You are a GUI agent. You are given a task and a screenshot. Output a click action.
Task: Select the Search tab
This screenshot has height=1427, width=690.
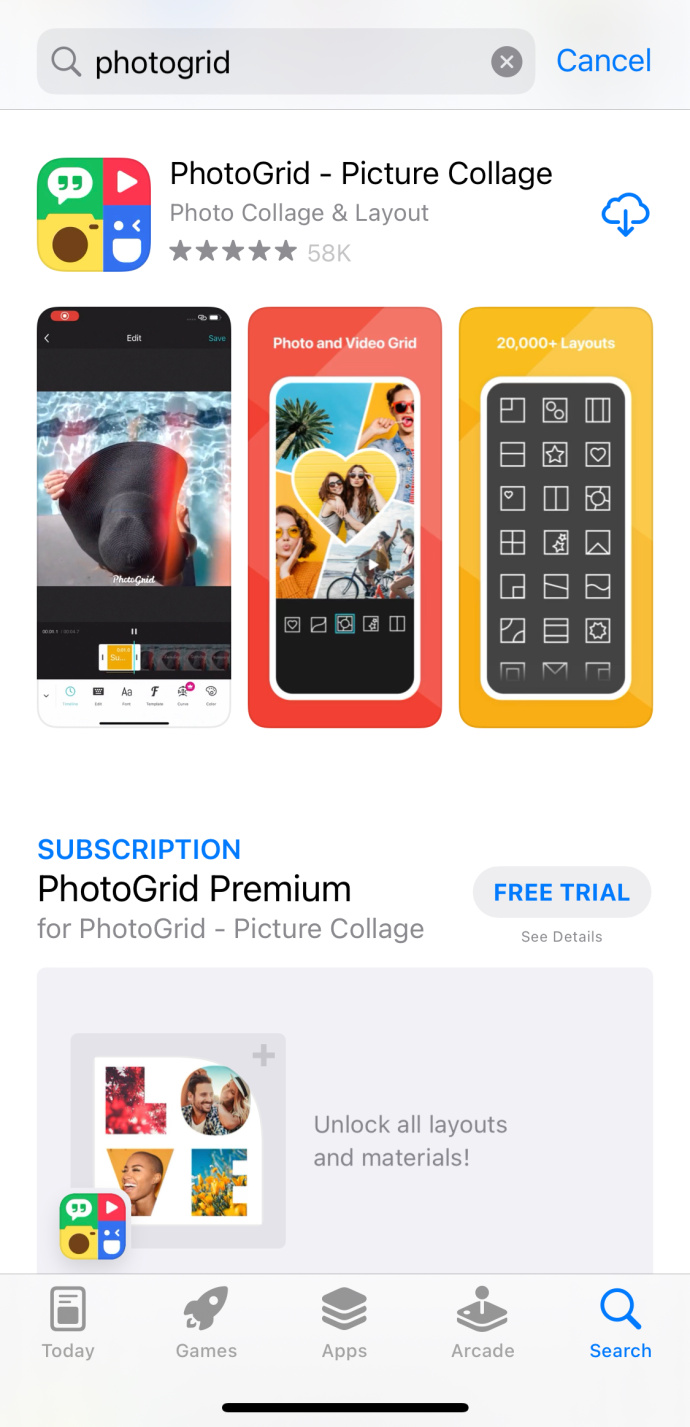(x=620, y=1322)
